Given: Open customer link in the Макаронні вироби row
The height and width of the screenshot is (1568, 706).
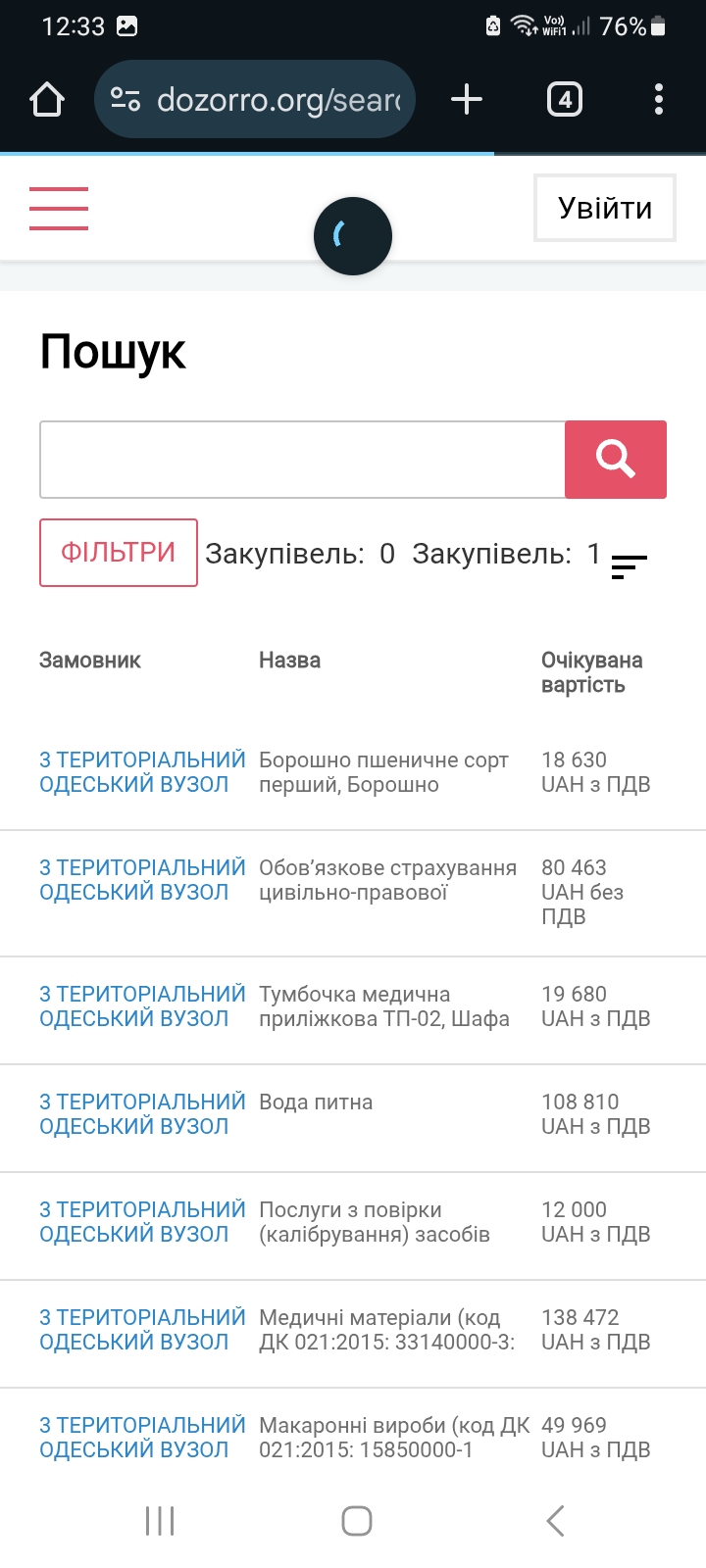Looking at the screenshot, I should (x=142, y=1438).
